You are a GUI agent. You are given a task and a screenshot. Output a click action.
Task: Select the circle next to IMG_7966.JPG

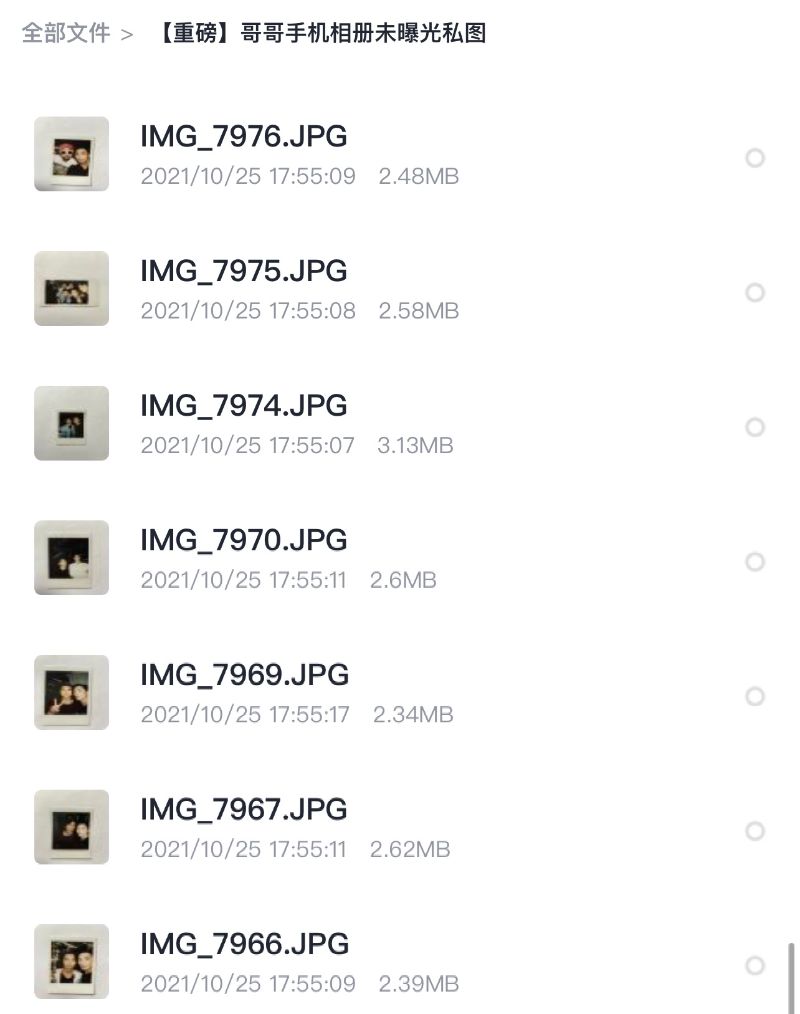coord(755,965)
